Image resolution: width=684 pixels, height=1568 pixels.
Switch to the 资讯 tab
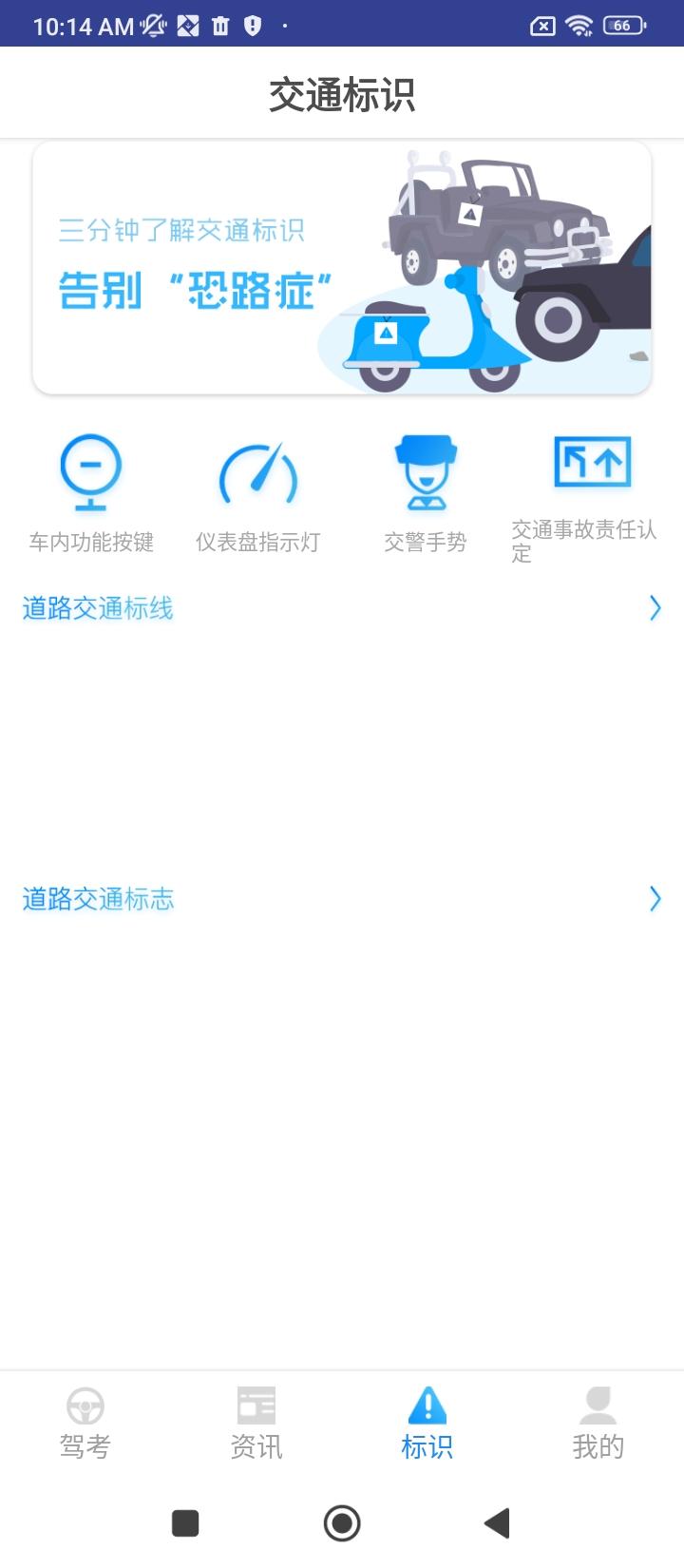(255, 1421)
